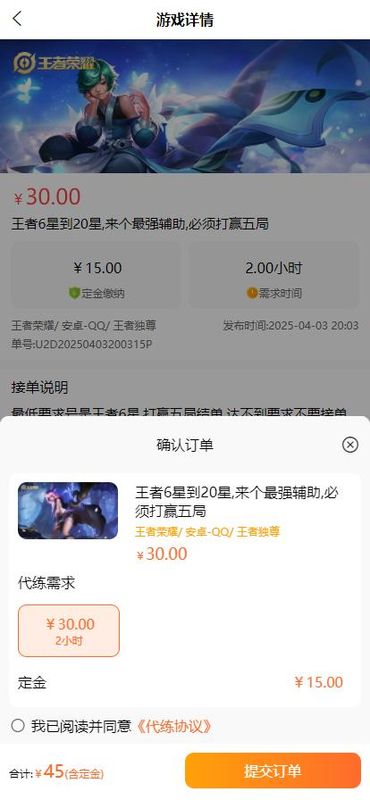This screenshot has width=370, height=800.
Task: Go back using the top-left arrow
Action: [x=17, y=19]
